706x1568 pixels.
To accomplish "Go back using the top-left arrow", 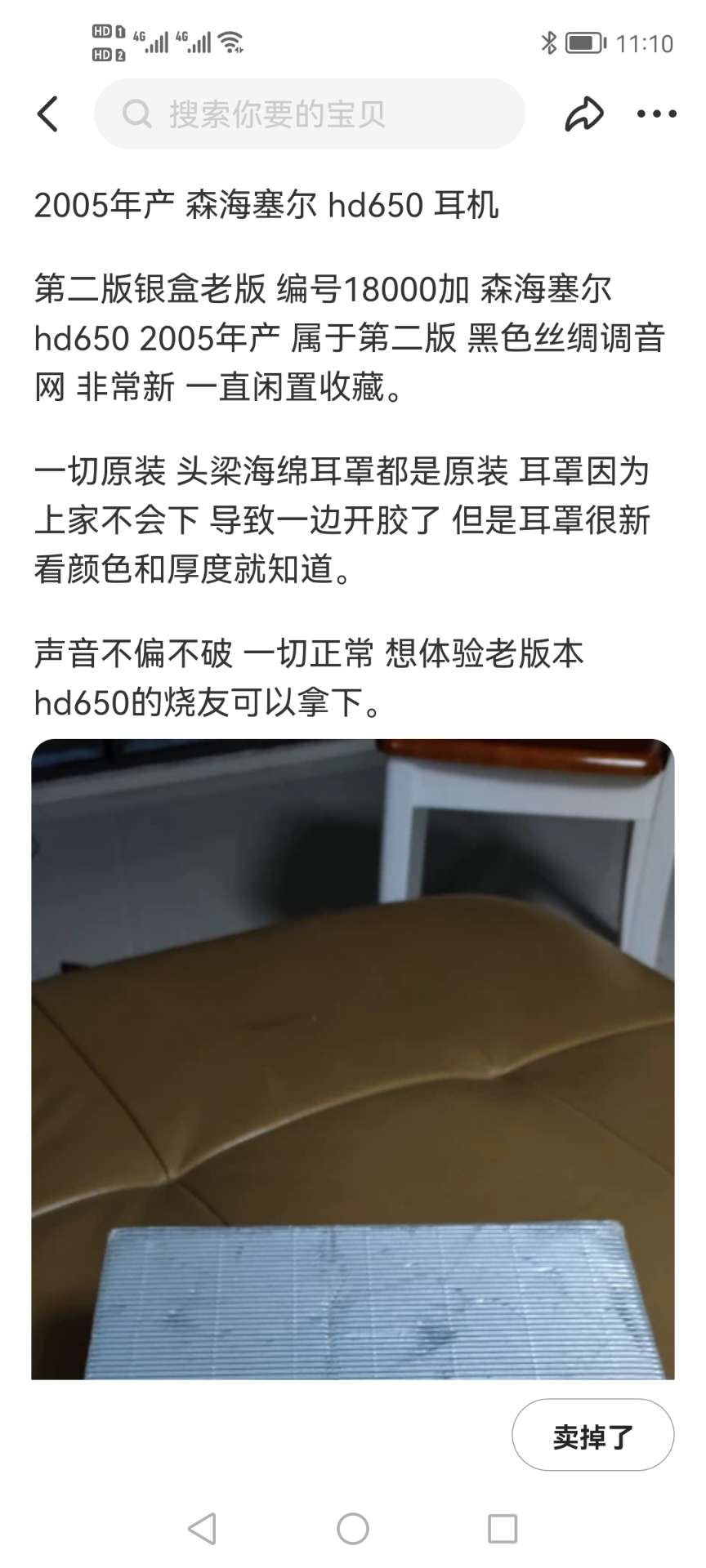I will point(48,114).
